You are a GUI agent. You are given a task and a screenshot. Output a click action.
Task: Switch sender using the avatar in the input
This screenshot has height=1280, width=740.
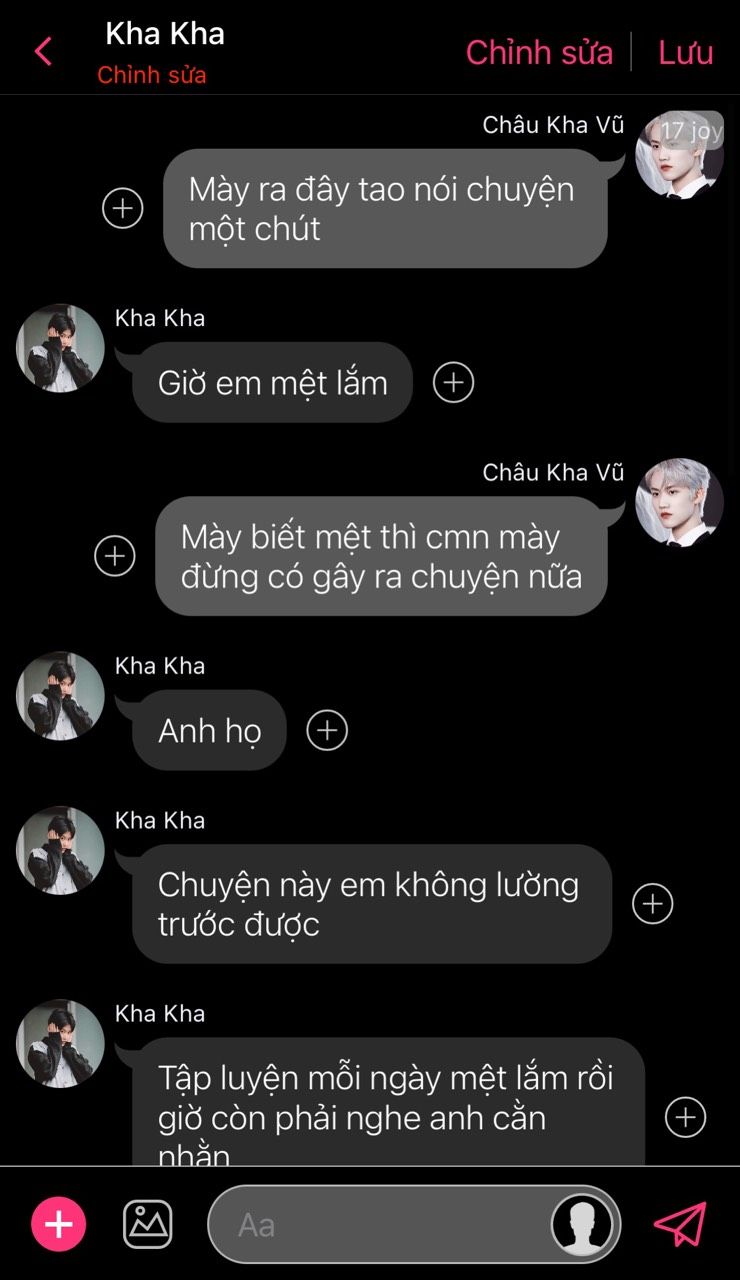tap(583, 1225)
